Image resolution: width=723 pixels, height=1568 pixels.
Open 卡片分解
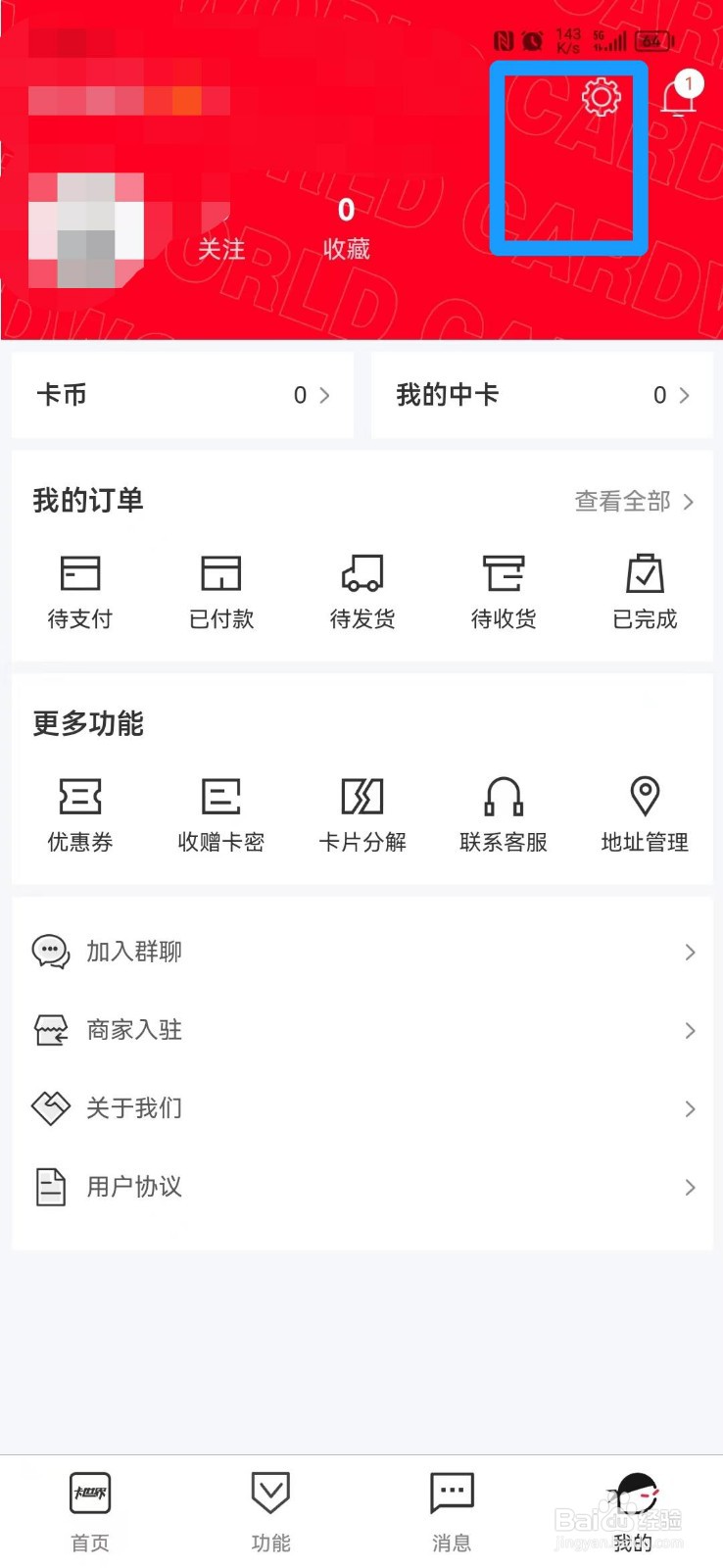click(362, 814)
